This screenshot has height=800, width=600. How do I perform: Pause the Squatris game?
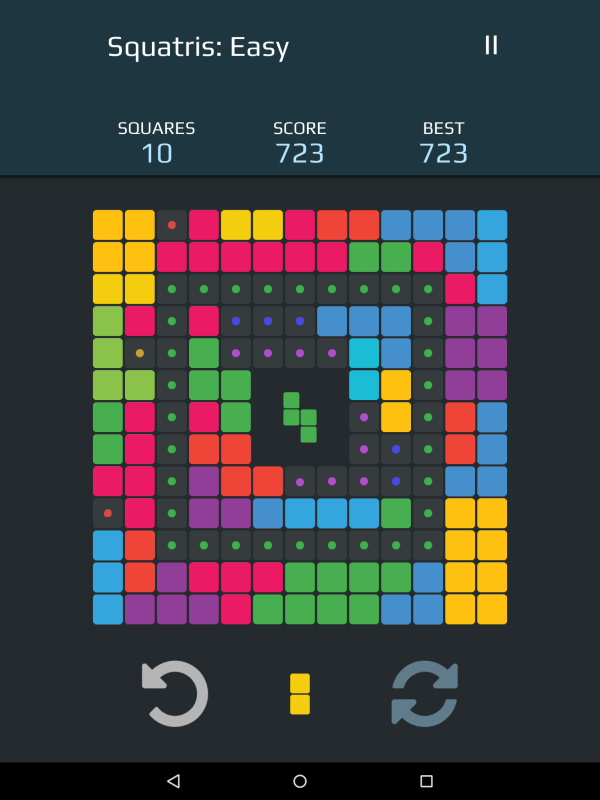click(491, 45)
